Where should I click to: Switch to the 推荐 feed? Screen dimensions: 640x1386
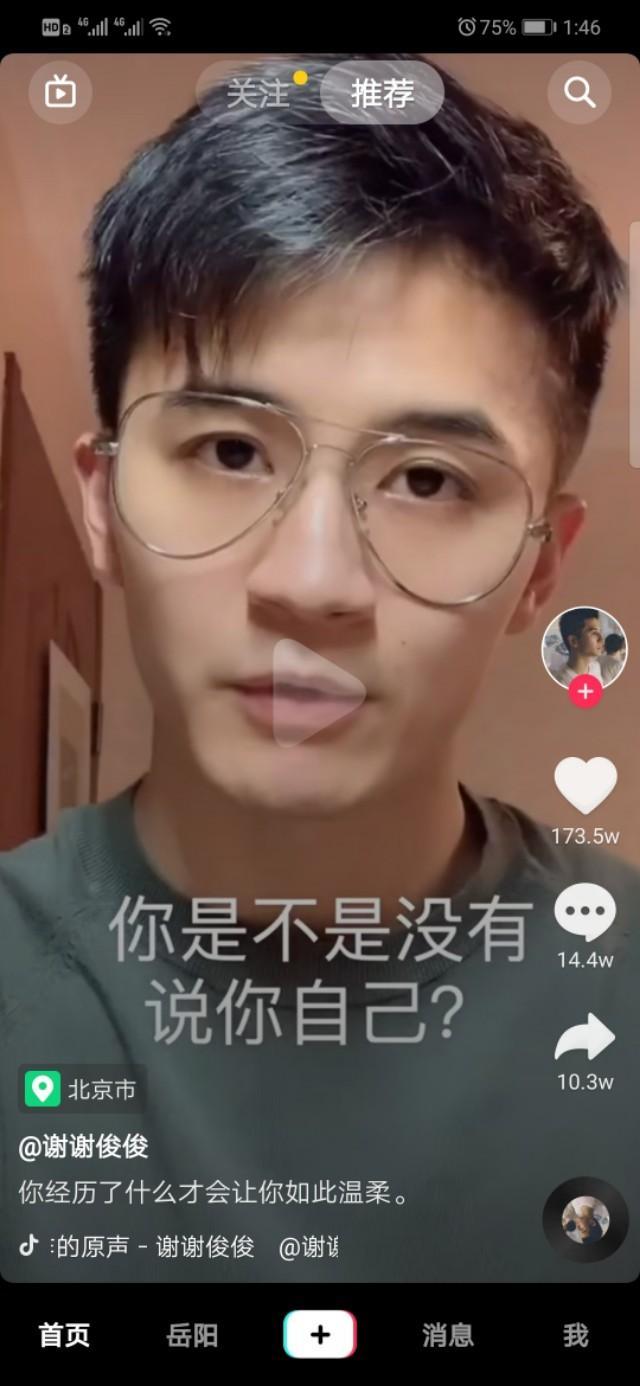point(382,93)
